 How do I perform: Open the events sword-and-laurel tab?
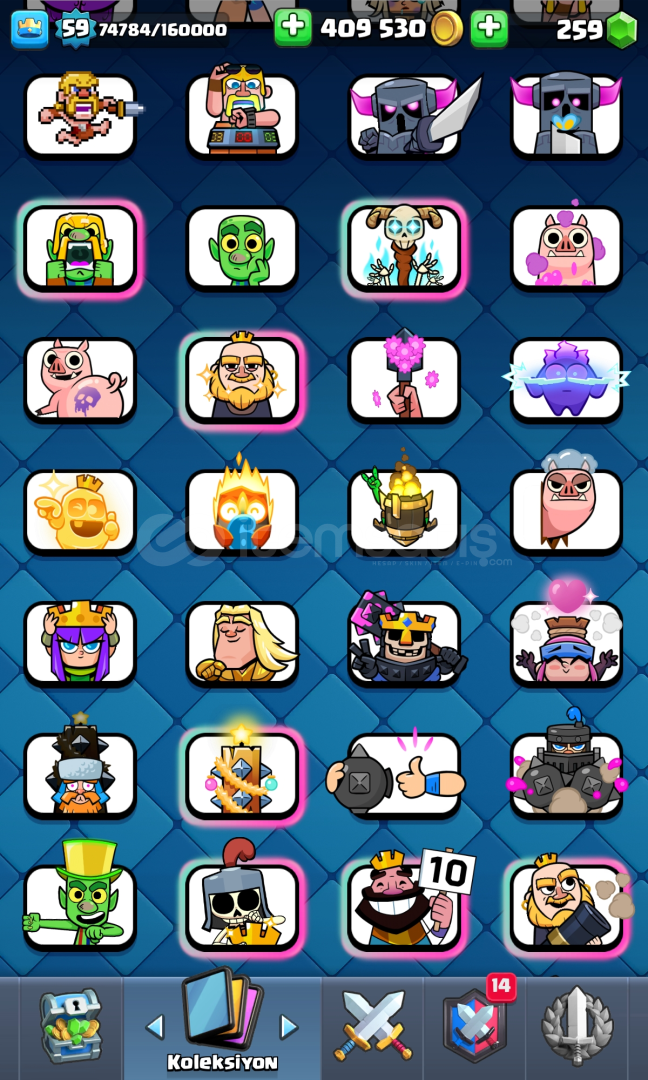coord(577,1025)
